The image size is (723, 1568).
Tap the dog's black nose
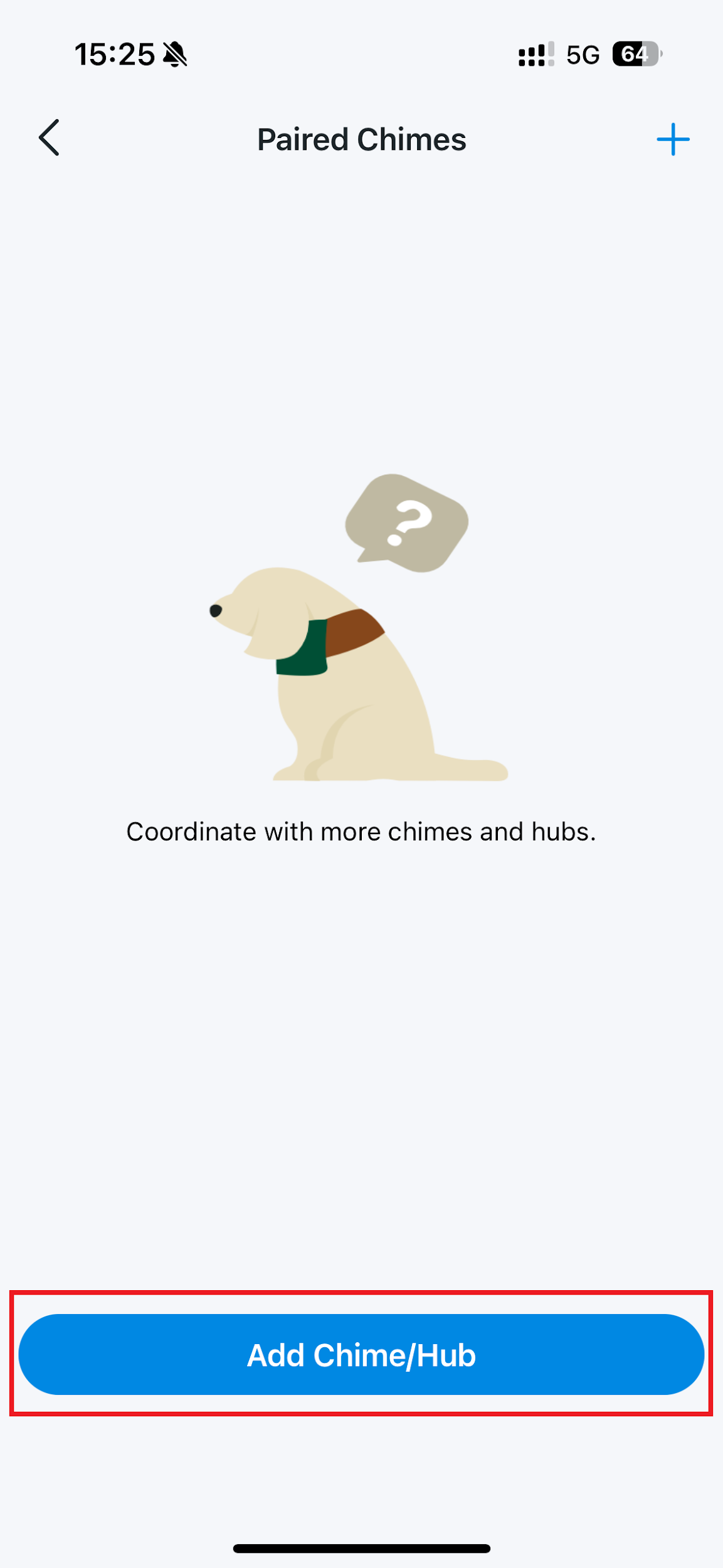click(216, 608)
